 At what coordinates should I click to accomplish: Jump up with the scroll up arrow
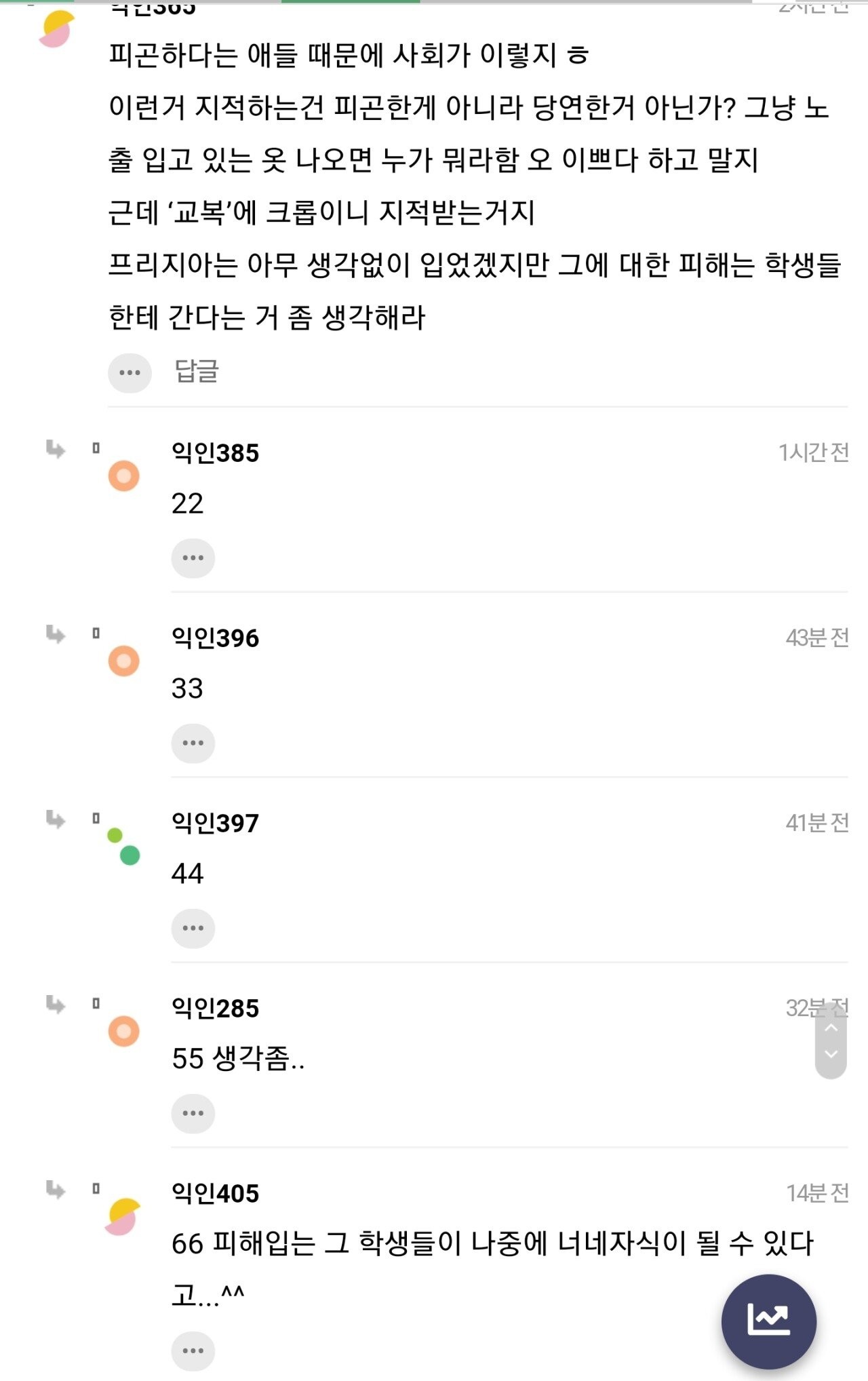click(831, 1028)
